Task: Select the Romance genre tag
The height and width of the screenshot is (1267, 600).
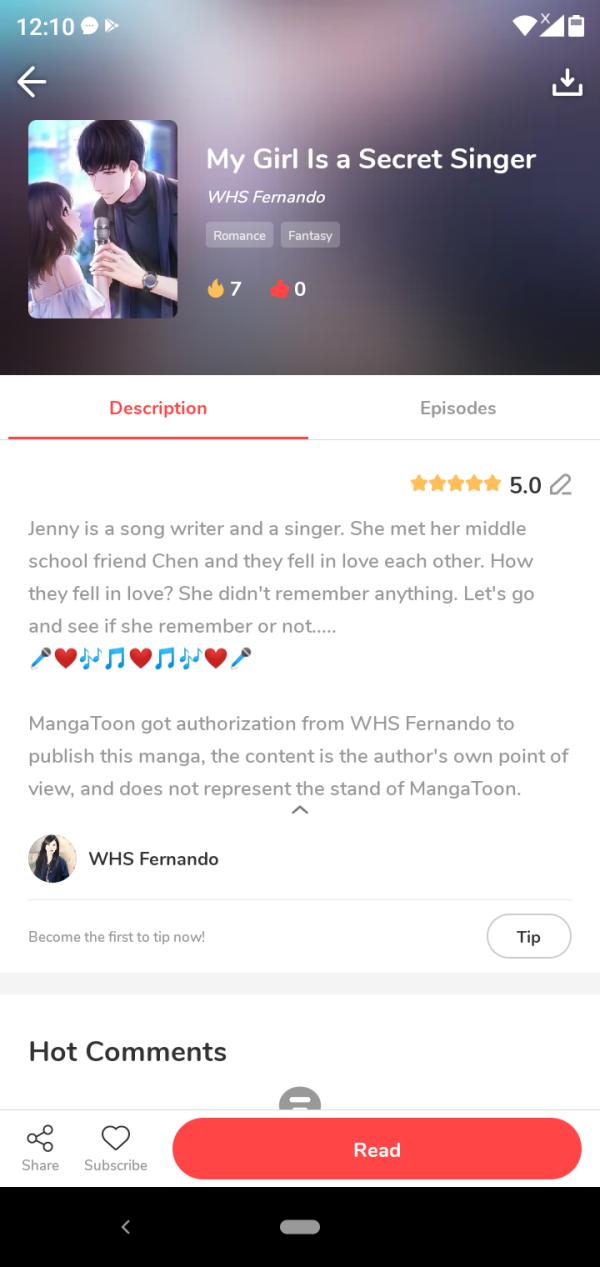Action: (239, 235)
